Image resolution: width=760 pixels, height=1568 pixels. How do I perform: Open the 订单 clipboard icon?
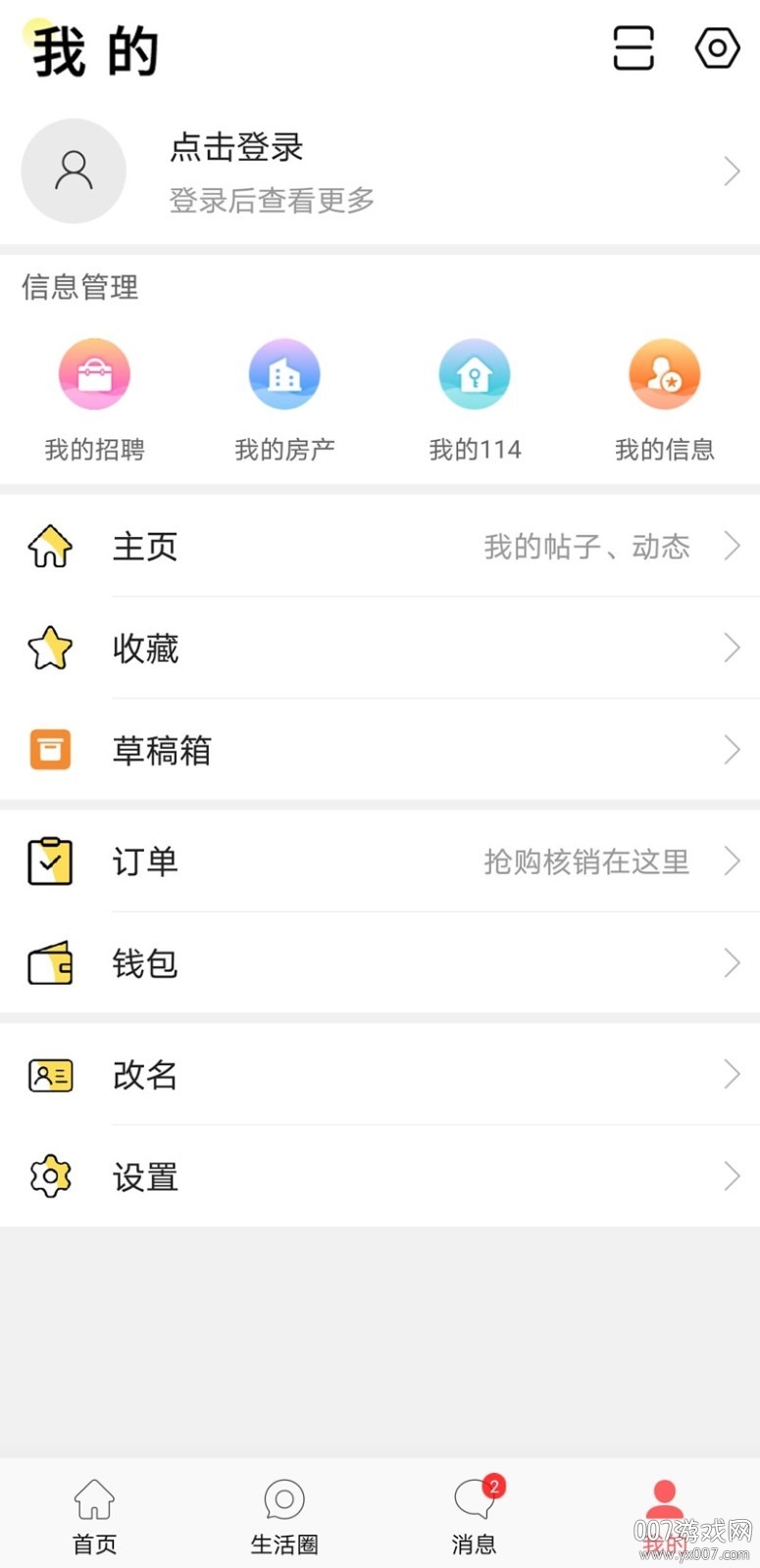point(50,861)
